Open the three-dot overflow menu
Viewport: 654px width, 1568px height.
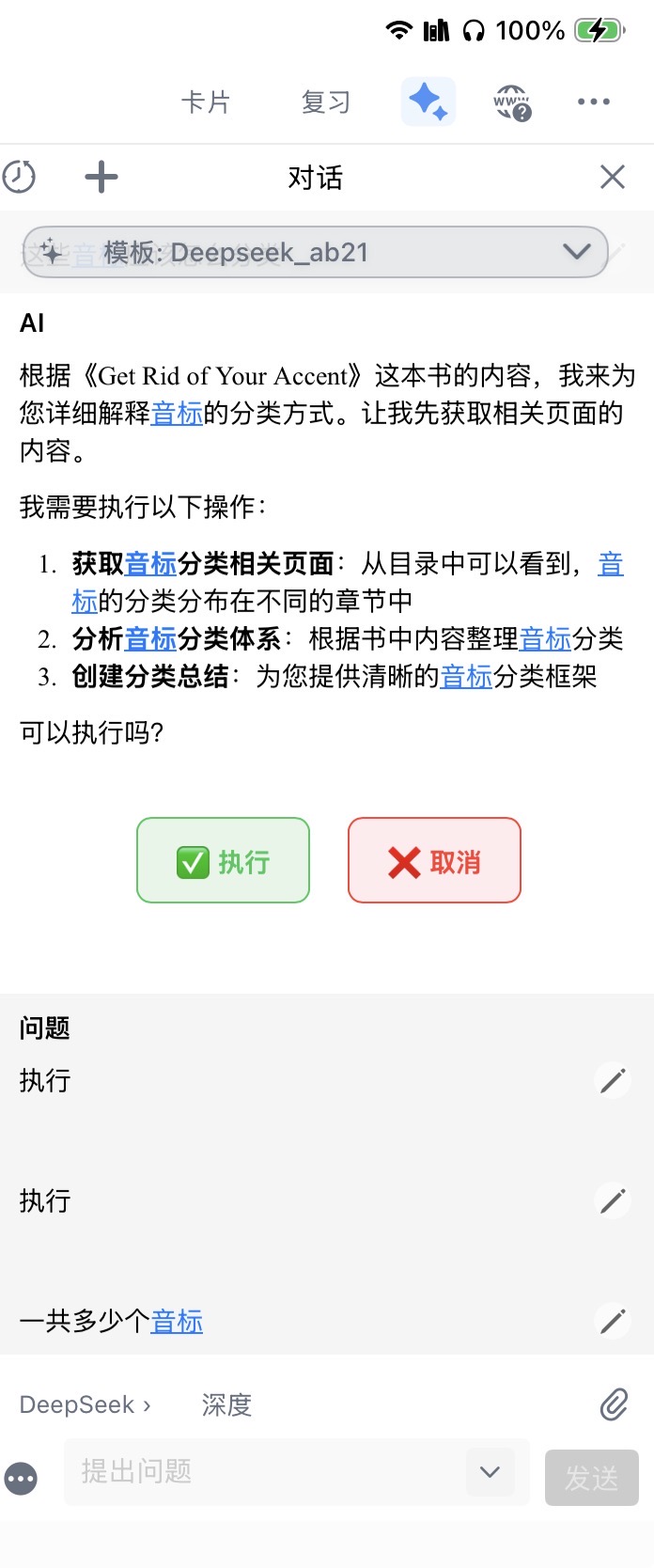(x=593, y=102)
